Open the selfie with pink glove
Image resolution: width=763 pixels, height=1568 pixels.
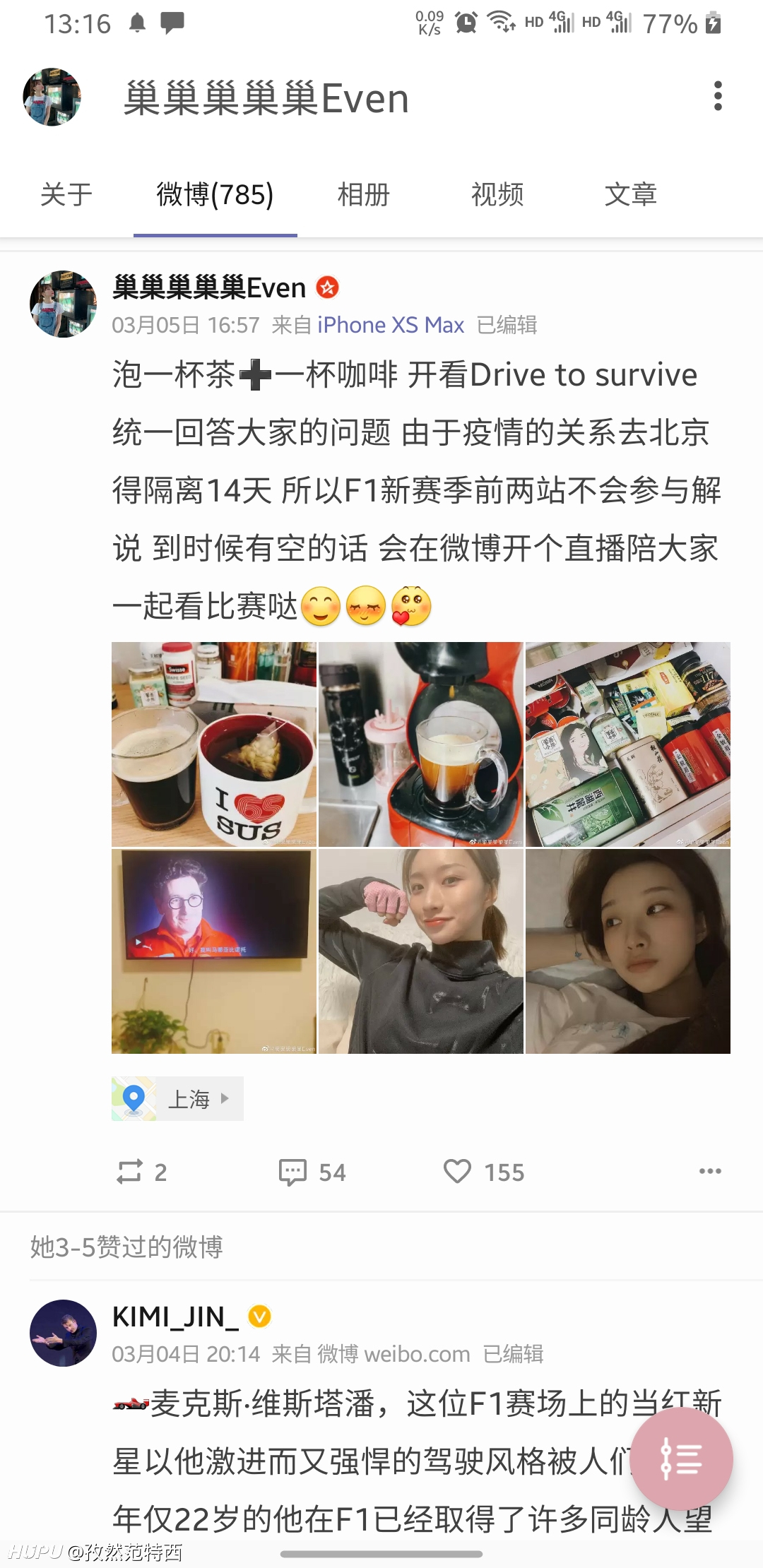[421, 951]
